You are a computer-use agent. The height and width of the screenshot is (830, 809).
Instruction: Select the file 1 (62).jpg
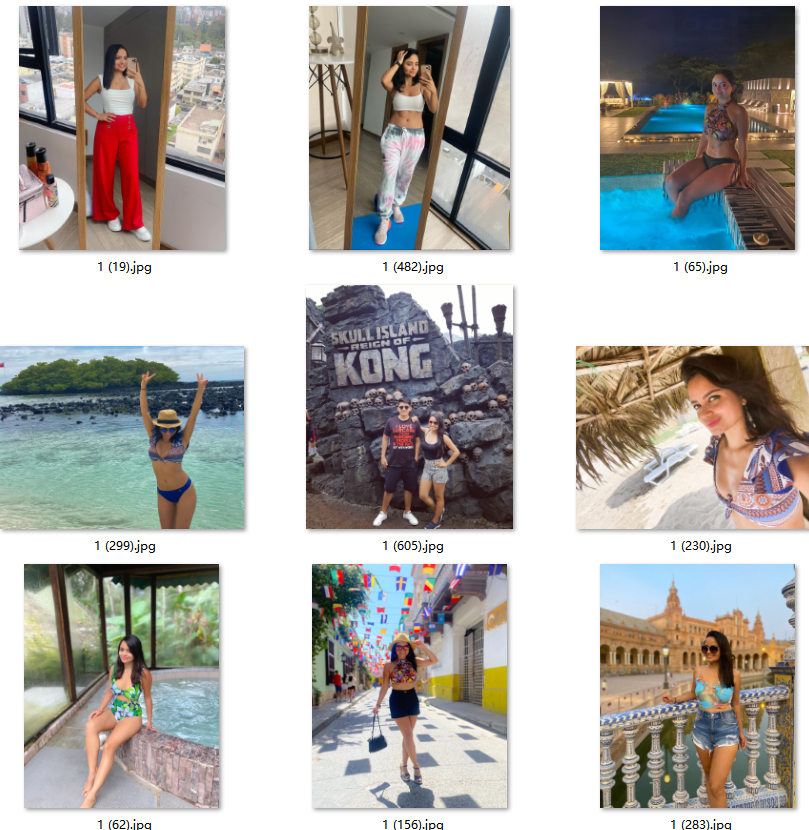[x=122, y=686]
